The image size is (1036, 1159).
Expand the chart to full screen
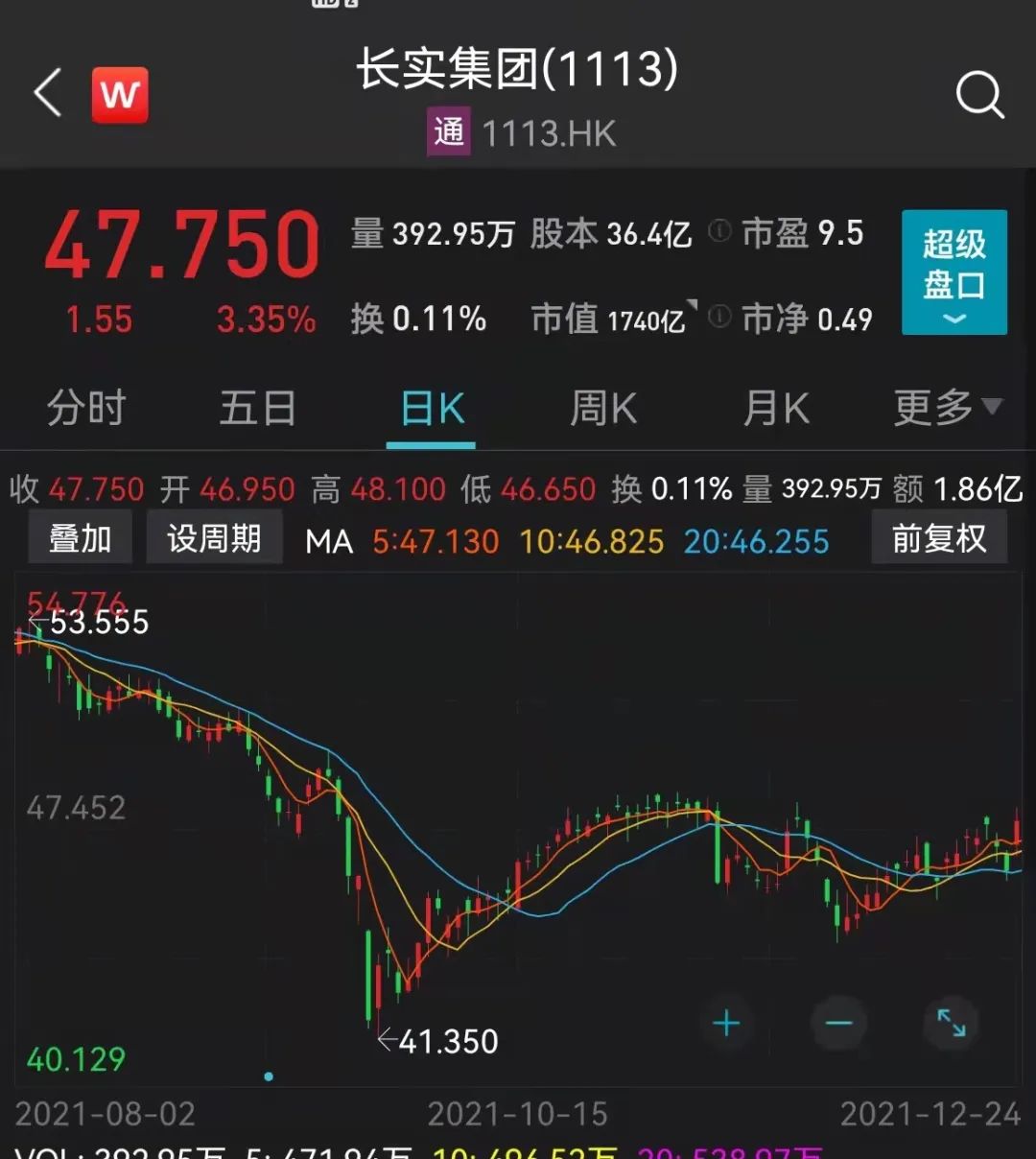951,1024
